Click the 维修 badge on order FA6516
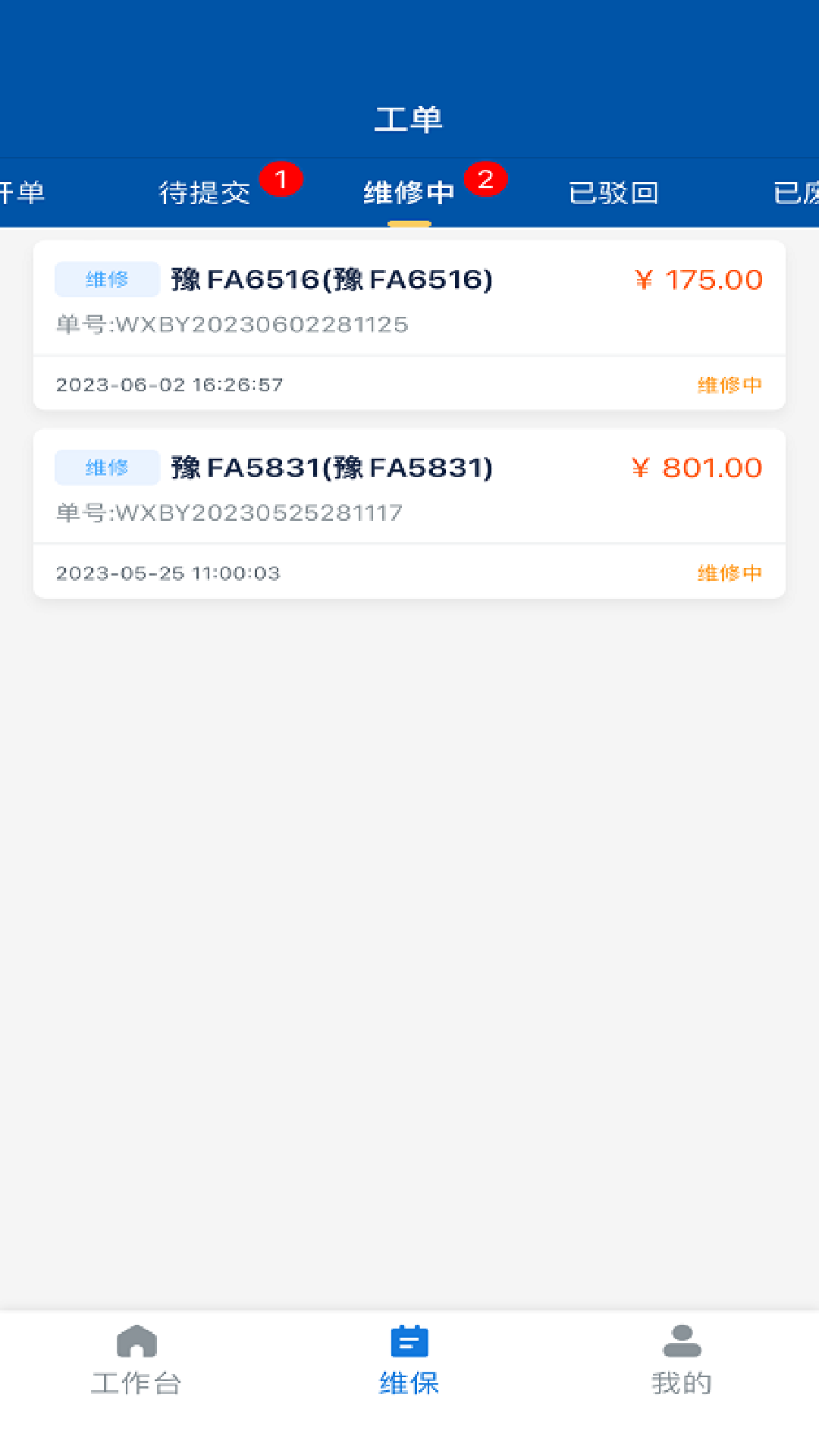Screen dimensions: 819x1456 click(106, 279)
